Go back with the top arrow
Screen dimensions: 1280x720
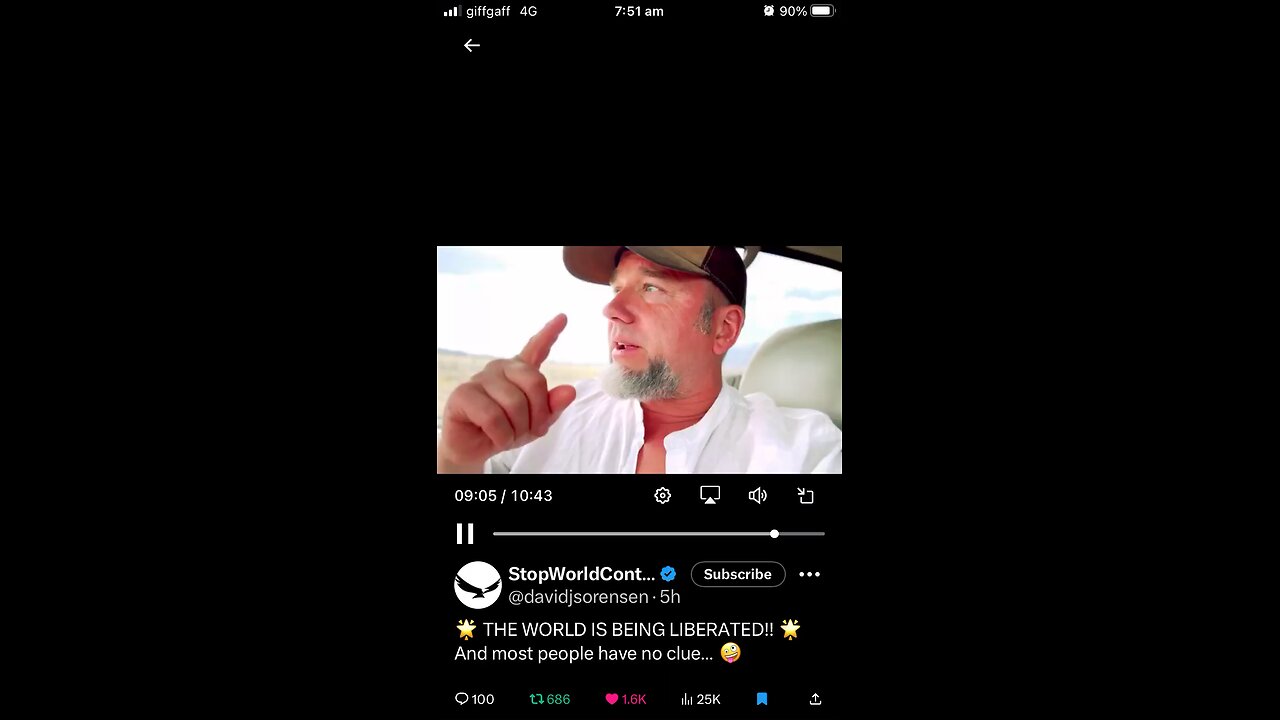pyautogui.click(x=472, y=45)
